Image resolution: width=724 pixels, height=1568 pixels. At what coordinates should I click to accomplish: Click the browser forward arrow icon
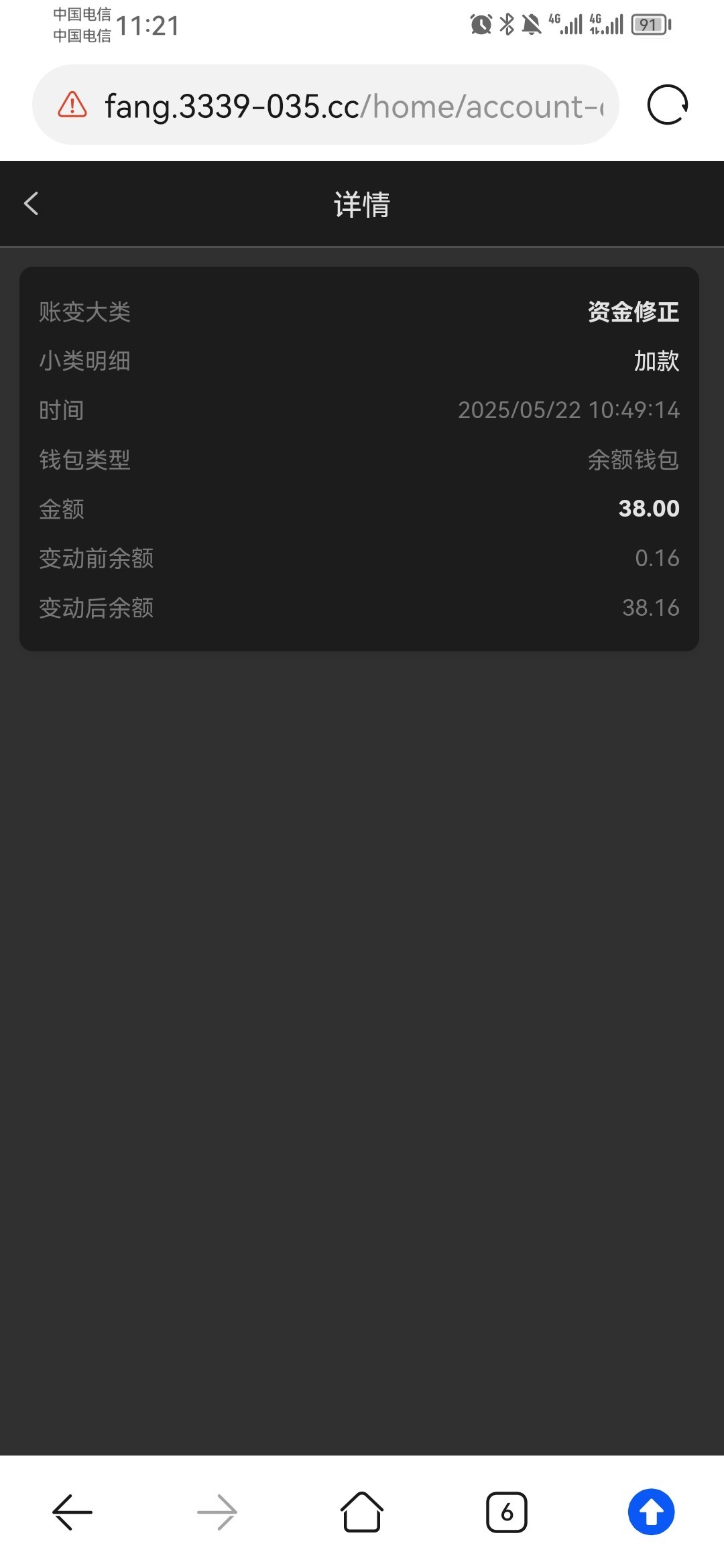[x=217, y=1511]
